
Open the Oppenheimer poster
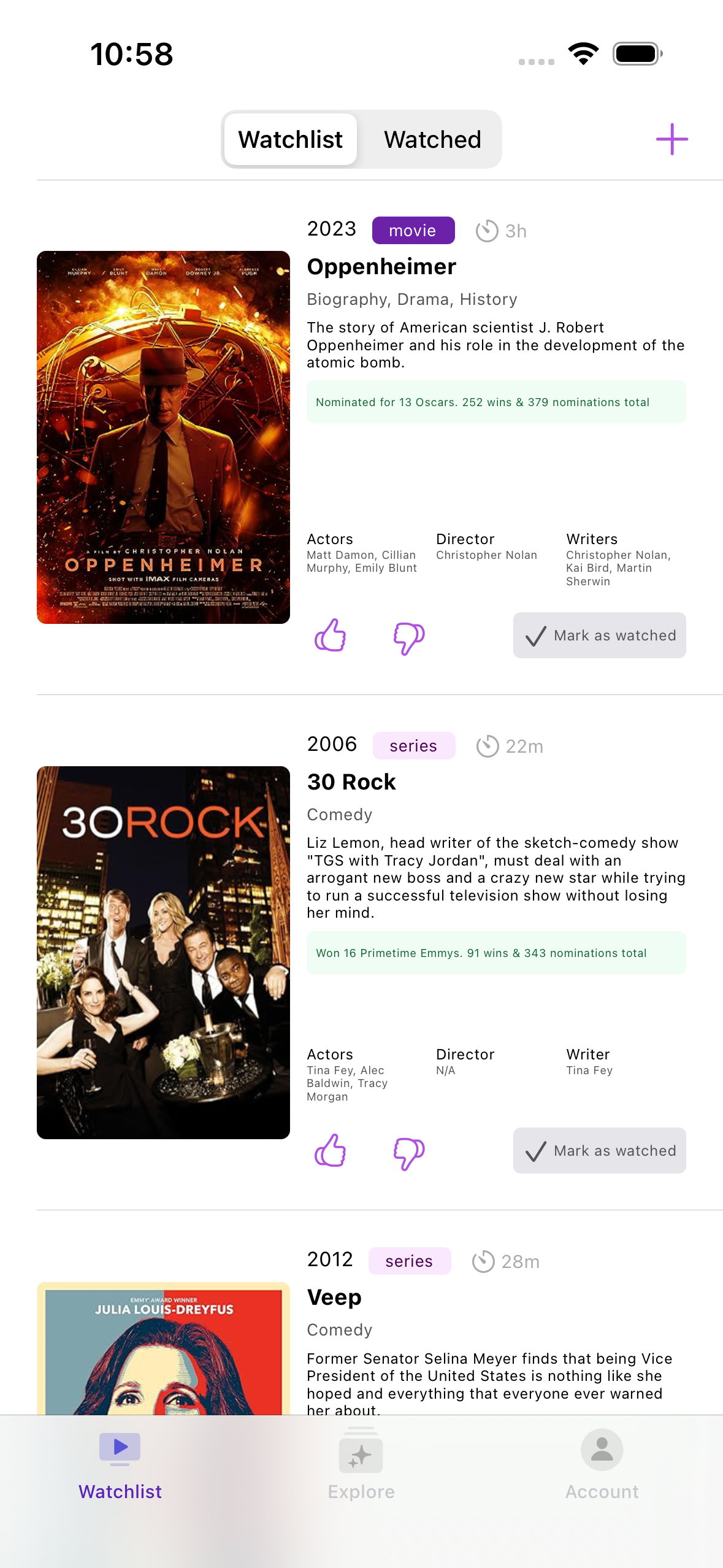(163, 437)
